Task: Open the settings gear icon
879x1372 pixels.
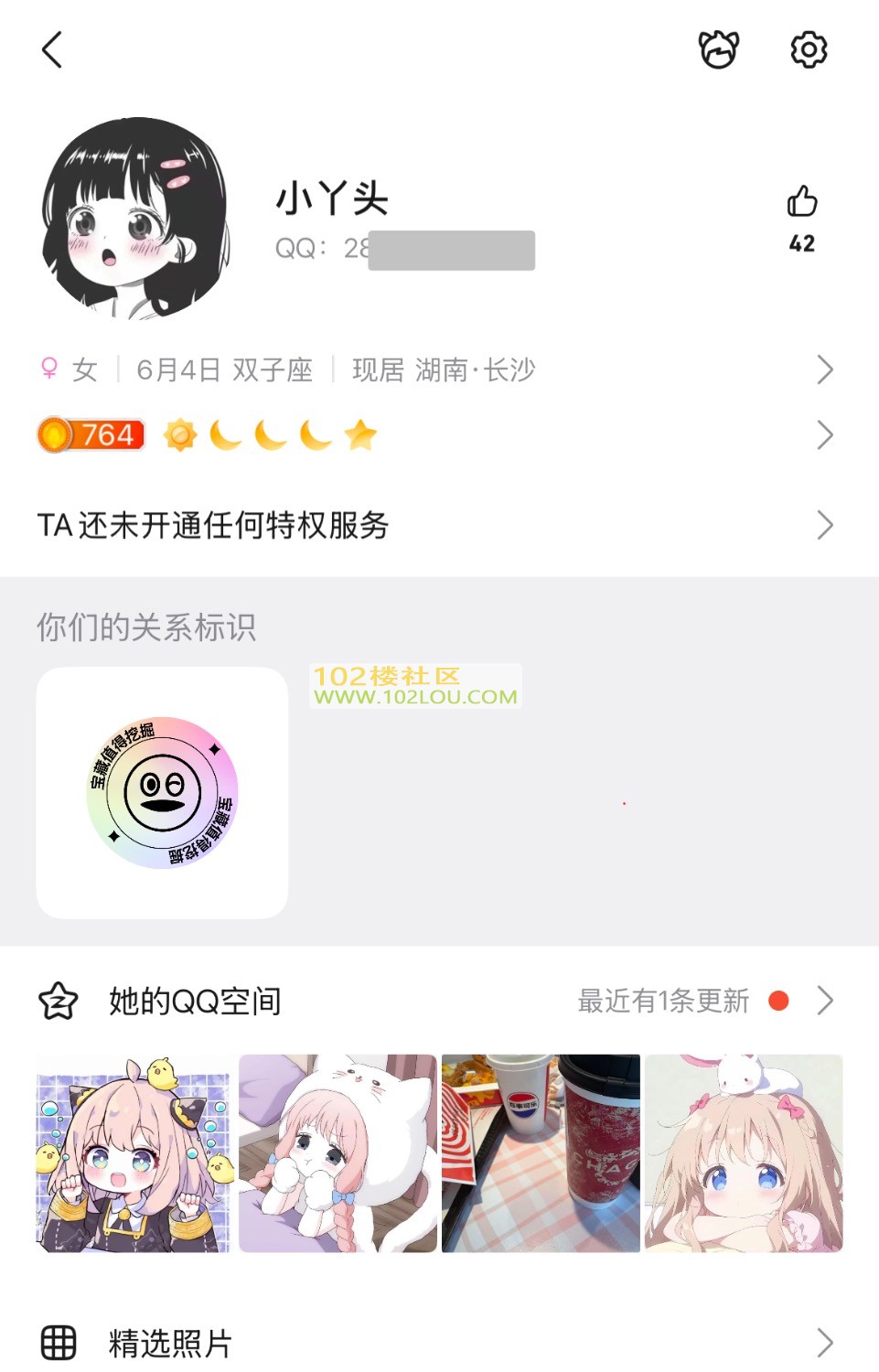Action: point(809,50)
